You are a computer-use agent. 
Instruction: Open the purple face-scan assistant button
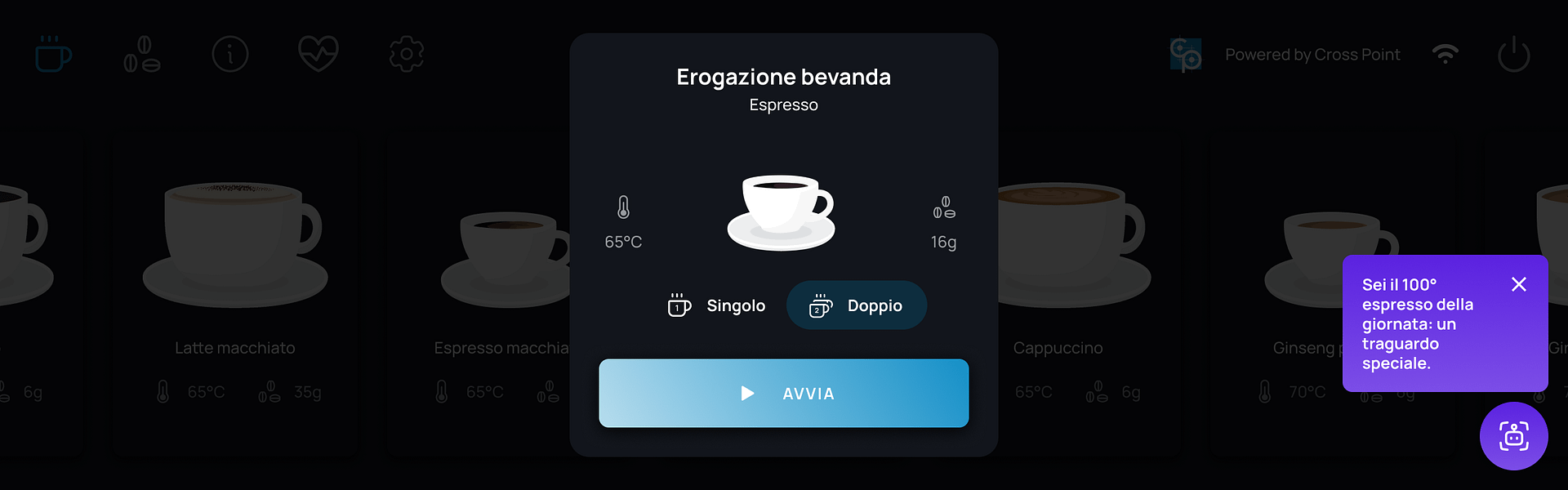pyautogui.click(x=1513, y=436)
